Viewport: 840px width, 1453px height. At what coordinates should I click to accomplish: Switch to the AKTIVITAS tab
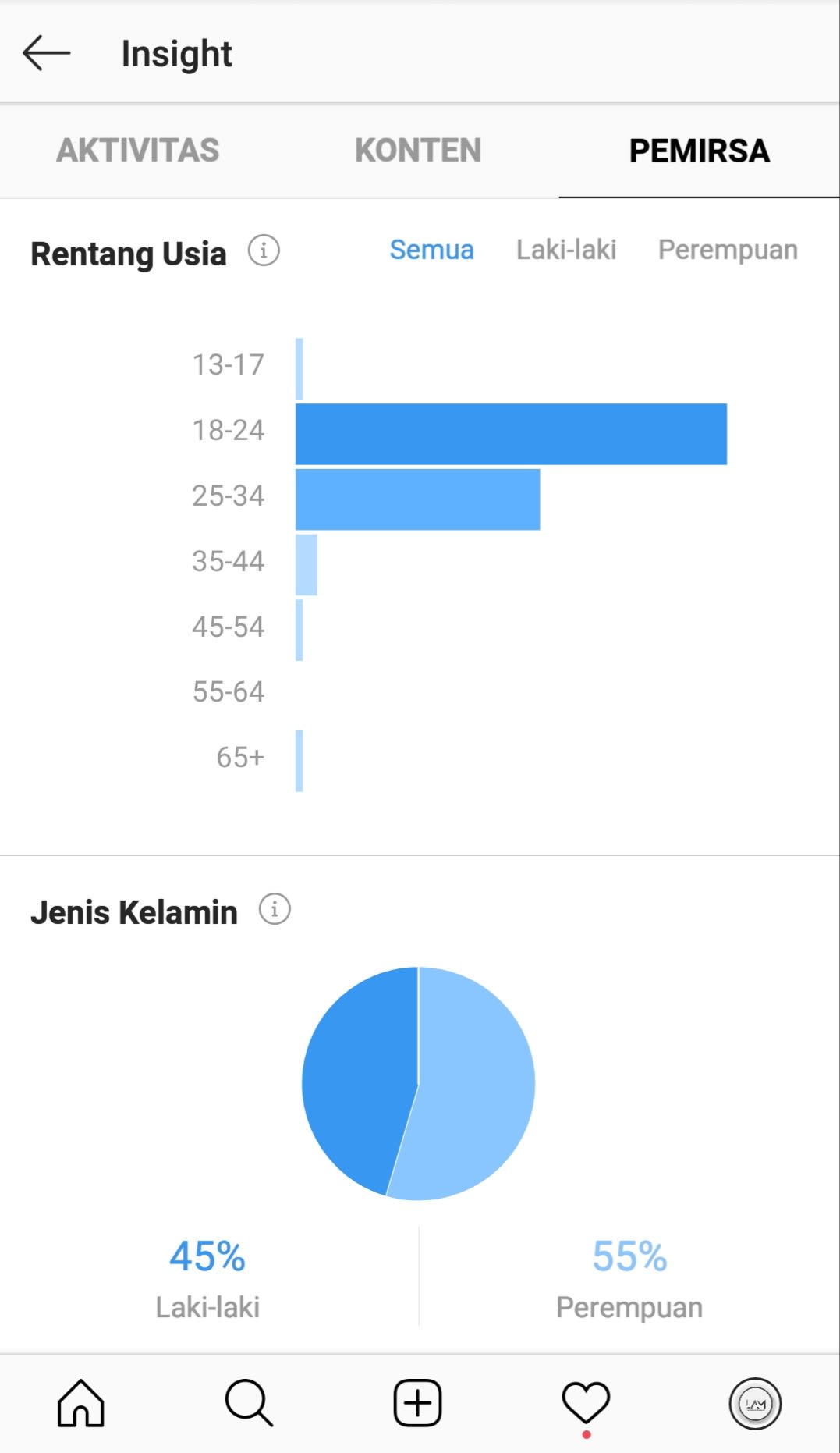click(138, 151)
